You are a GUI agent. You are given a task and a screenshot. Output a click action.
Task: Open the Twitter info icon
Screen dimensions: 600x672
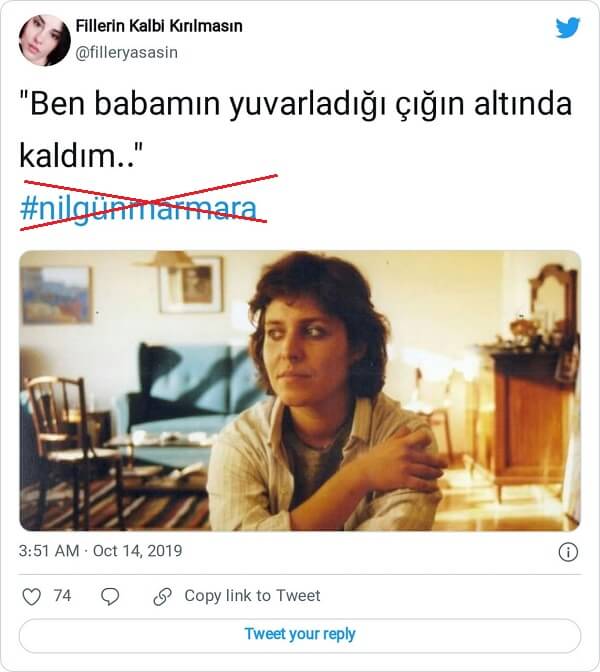567,552
